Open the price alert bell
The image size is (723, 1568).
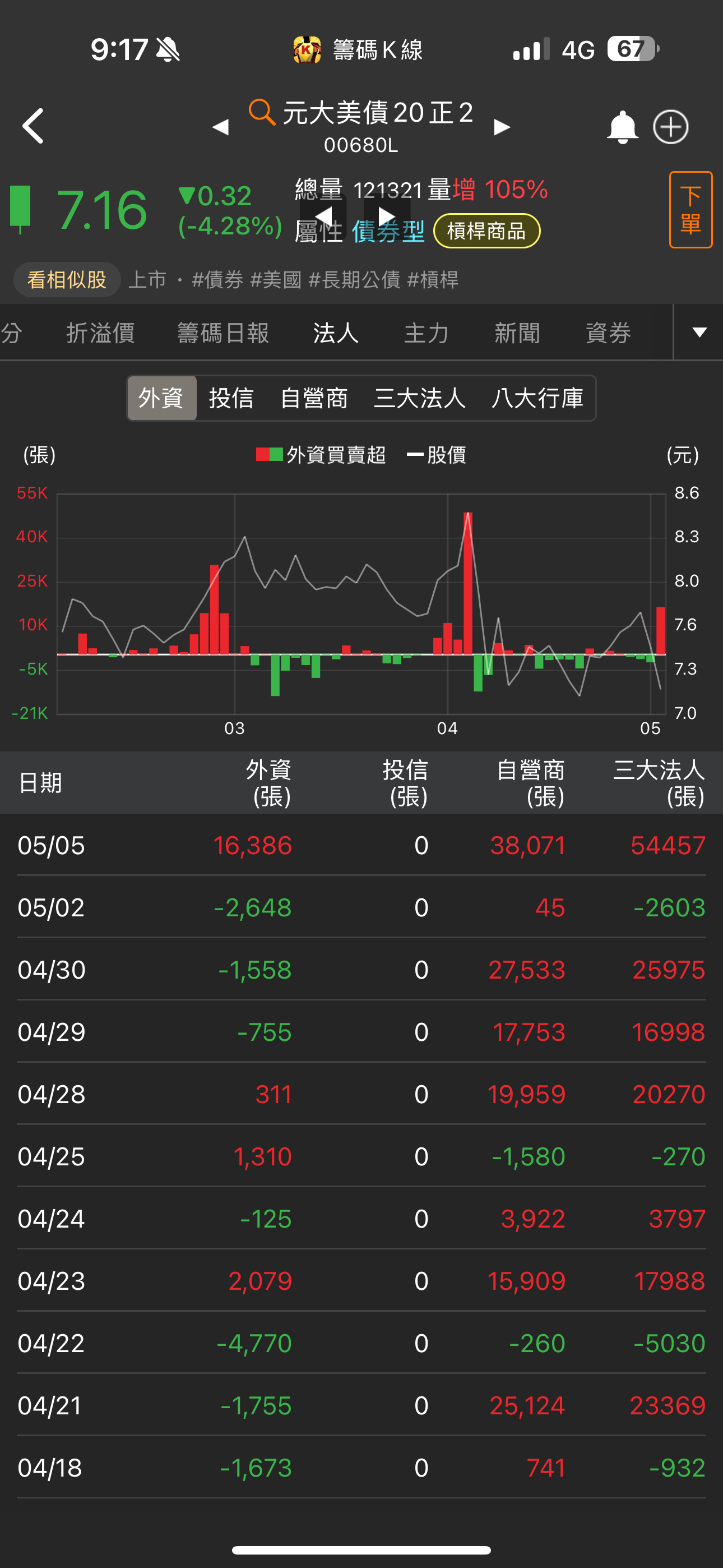622,127
